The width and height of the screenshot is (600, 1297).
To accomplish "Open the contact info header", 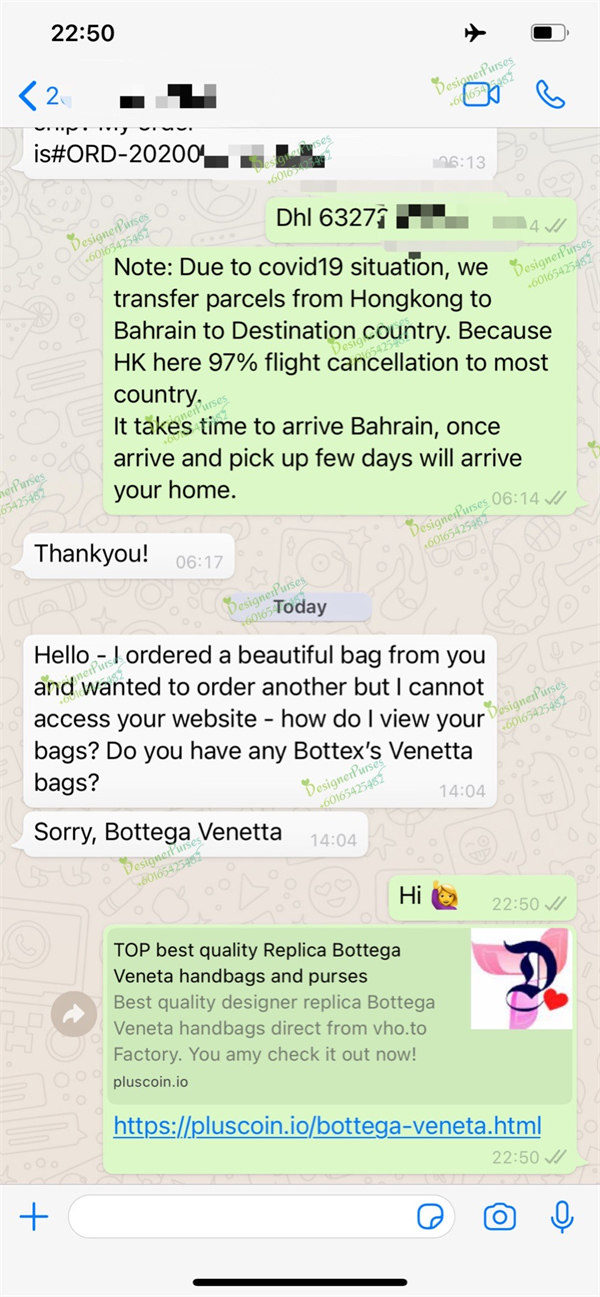I will [x=170, y=97].
